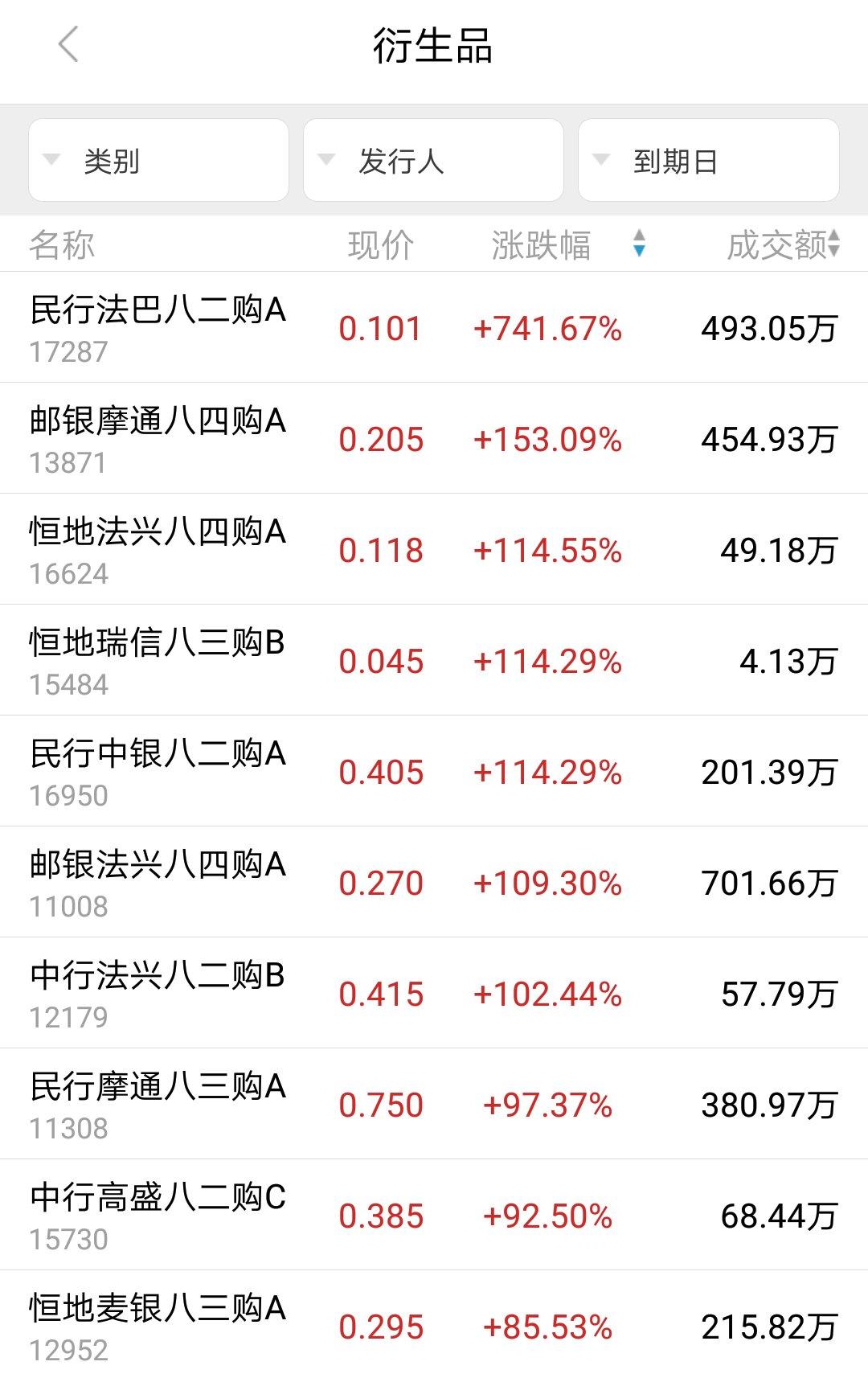This screenshot has width=868, height=1378.
Task: Click price 0.405 of 民行中银八二购A
Action: 382,771
